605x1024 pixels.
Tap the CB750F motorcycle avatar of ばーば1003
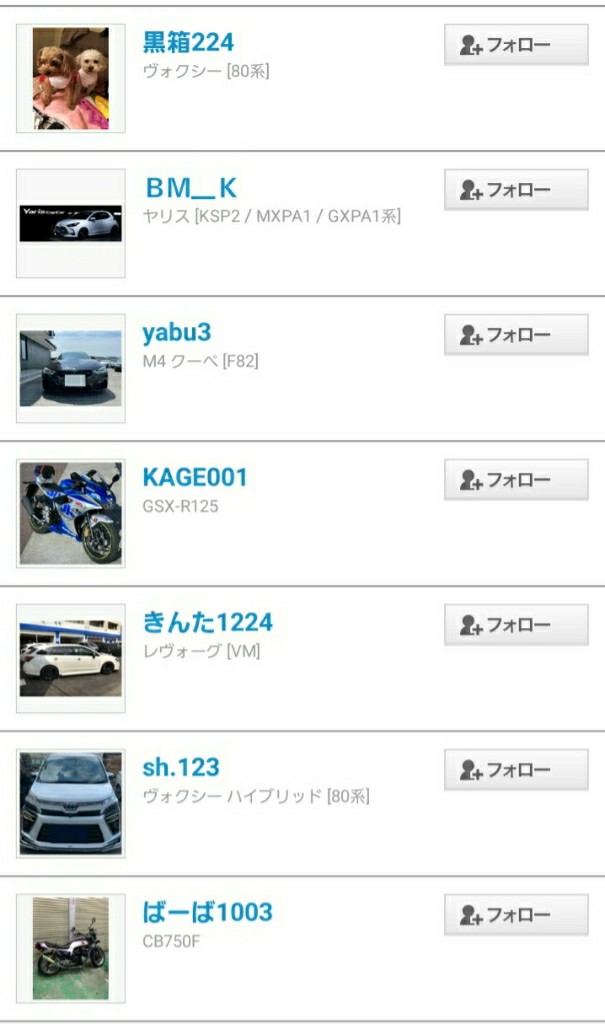click(71, 948)
